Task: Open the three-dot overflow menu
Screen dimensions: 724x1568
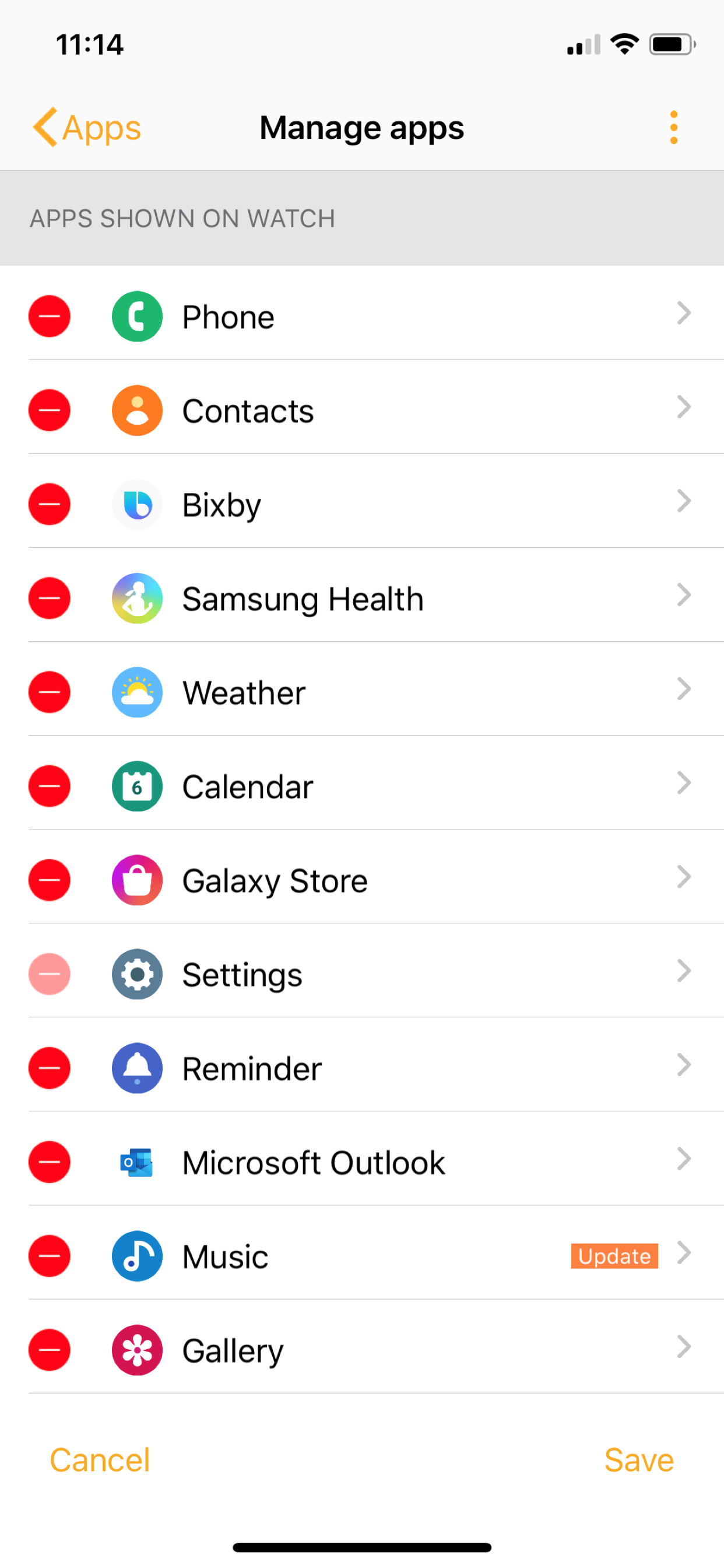Action: pos(673,127)
